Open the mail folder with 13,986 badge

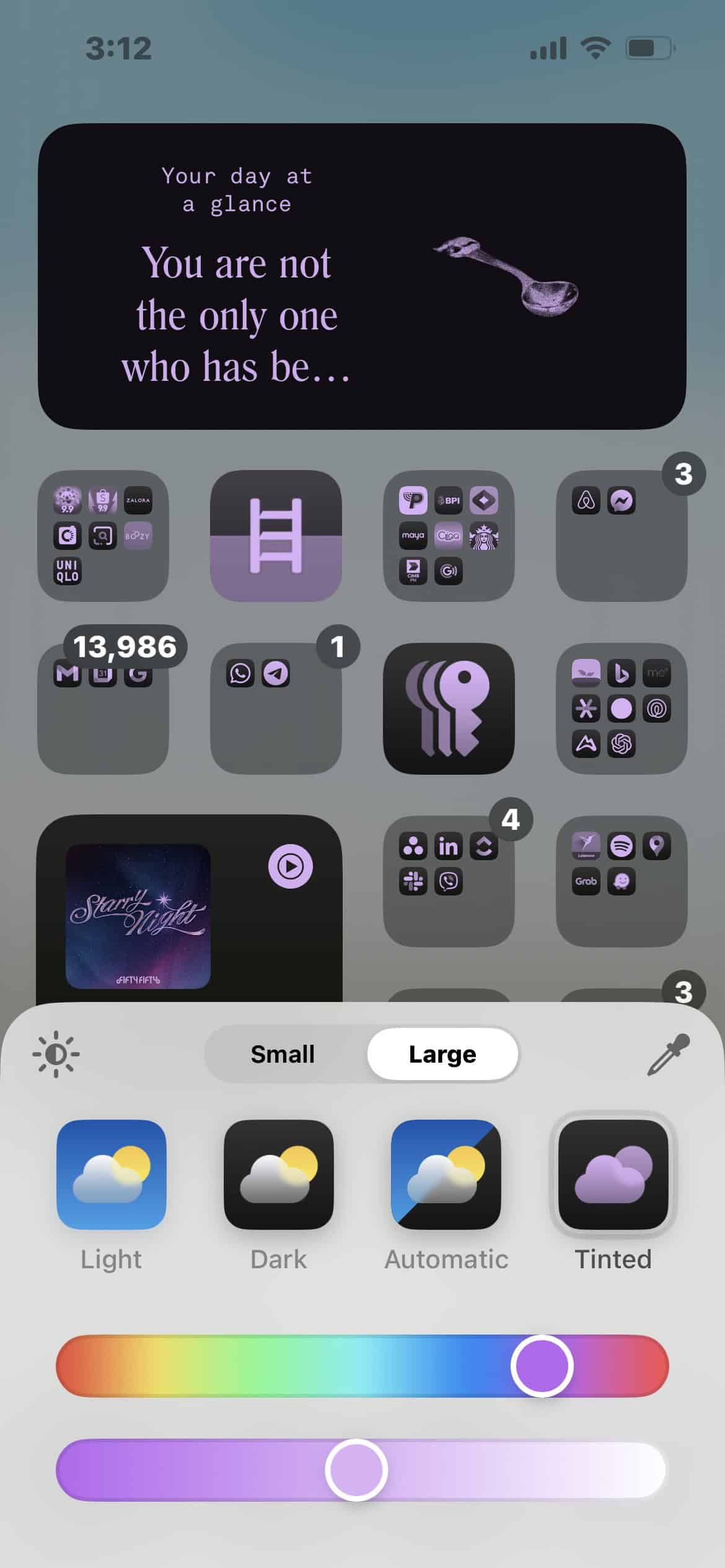coord(103,708)
